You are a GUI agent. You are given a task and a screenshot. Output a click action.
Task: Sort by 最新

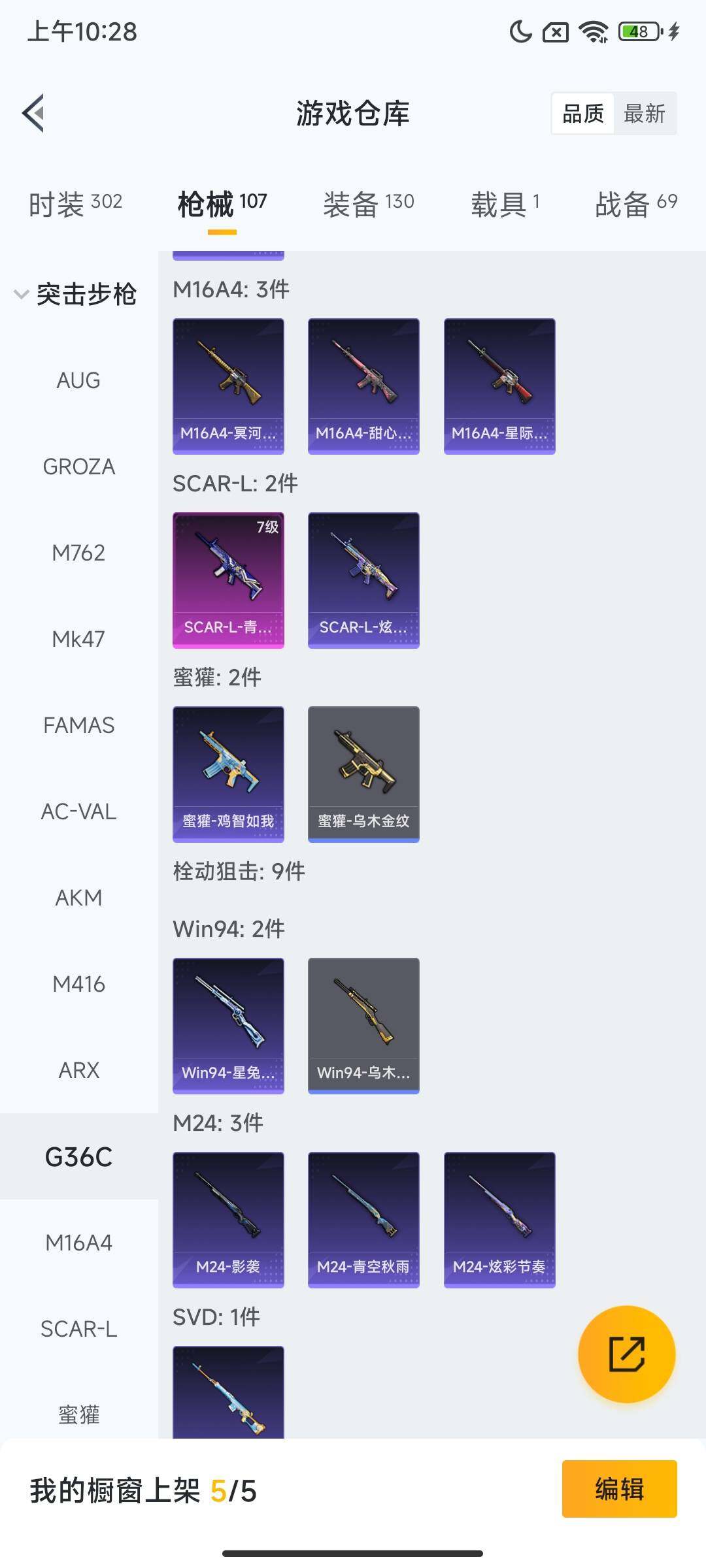point(644,114)
